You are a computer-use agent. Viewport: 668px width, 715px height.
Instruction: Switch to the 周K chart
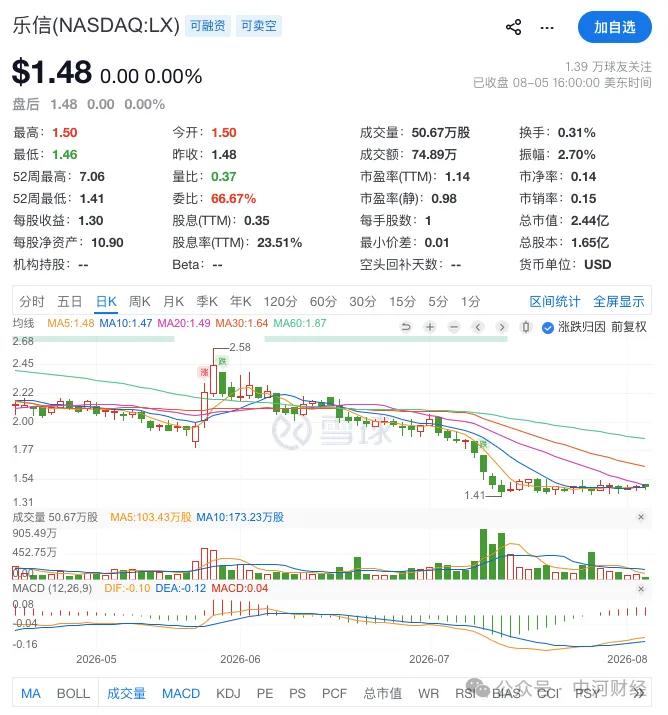tap(140, 301)
